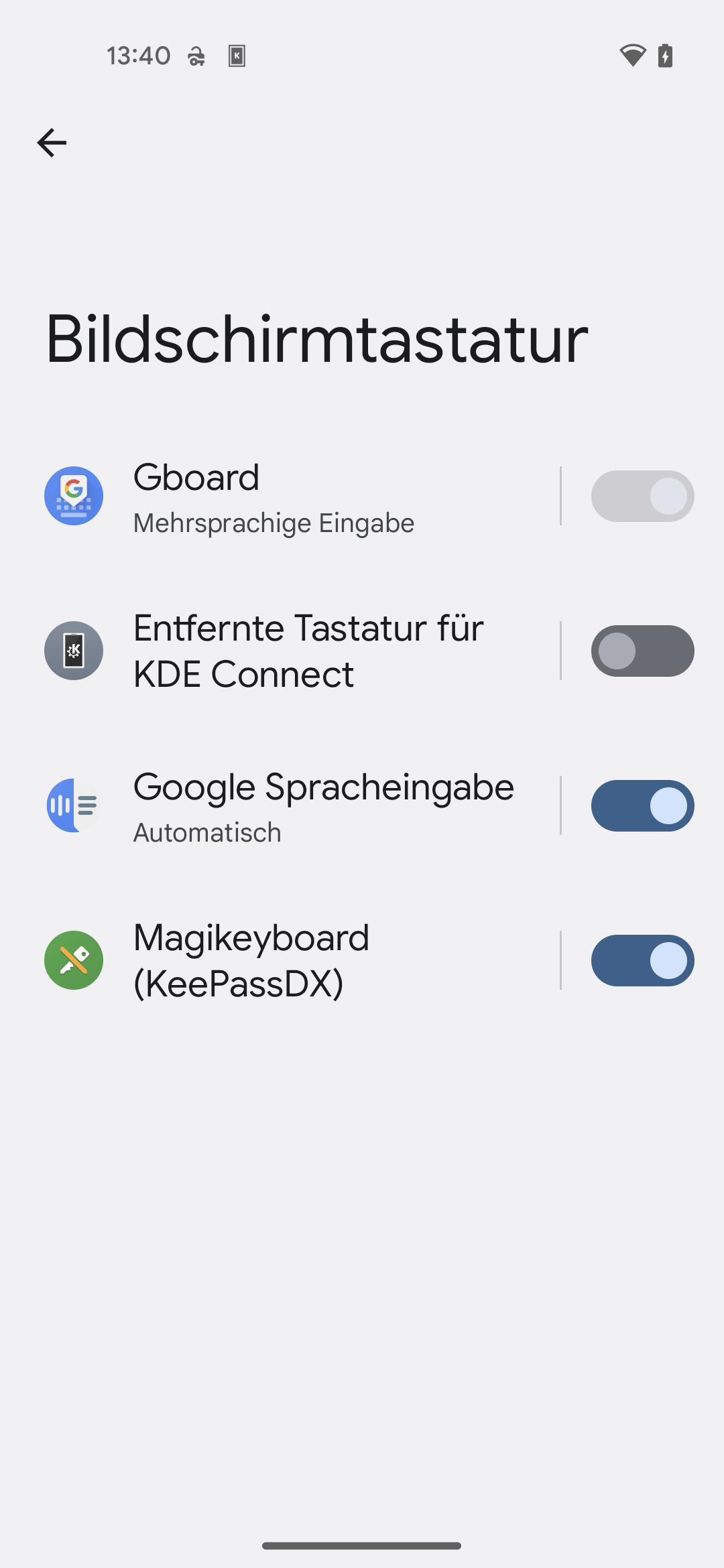Turn off Google Spracheingabe switch
Image resolution: width=724 pixels, height=1568 pixels.
pos(642,806)
